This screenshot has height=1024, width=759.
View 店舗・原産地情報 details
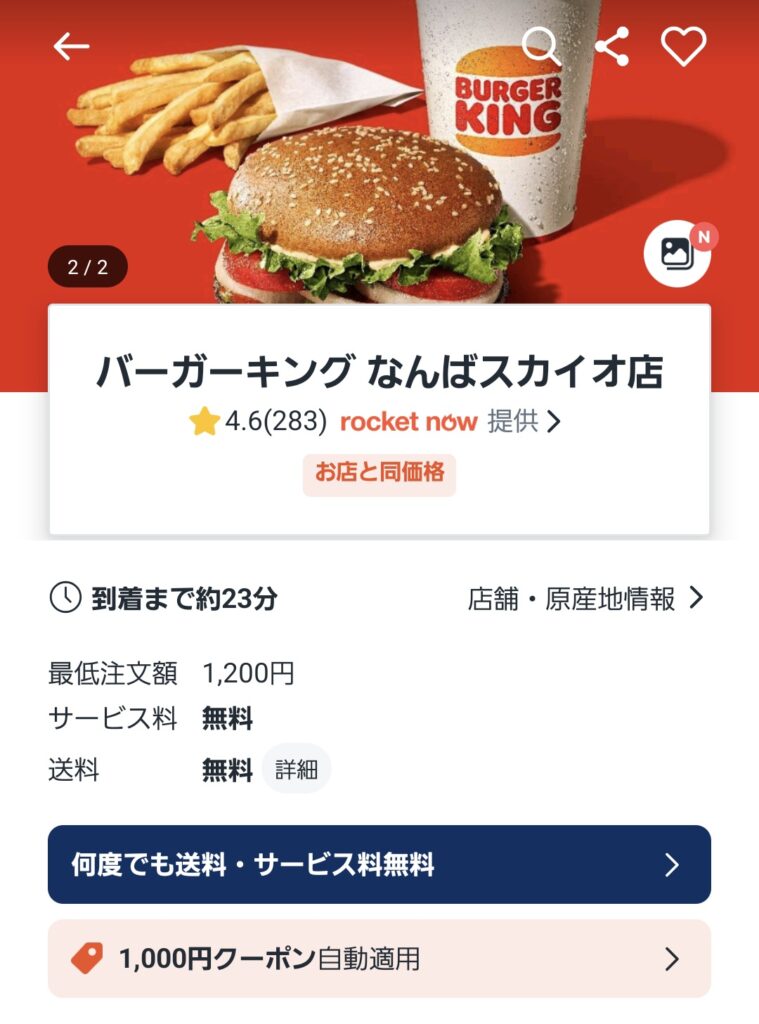click(586, 599)
